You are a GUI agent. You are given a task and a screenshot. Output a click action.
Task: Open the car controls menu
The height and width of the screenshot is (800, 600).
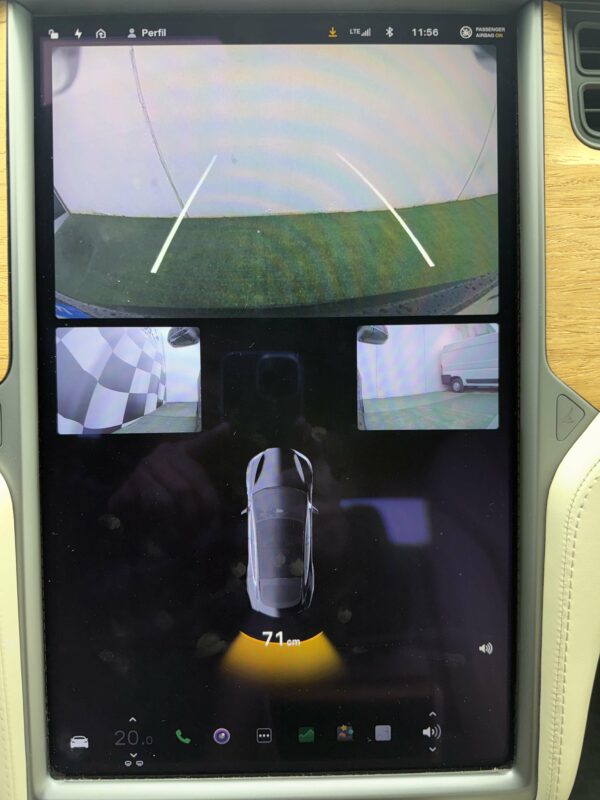(79, 741)
